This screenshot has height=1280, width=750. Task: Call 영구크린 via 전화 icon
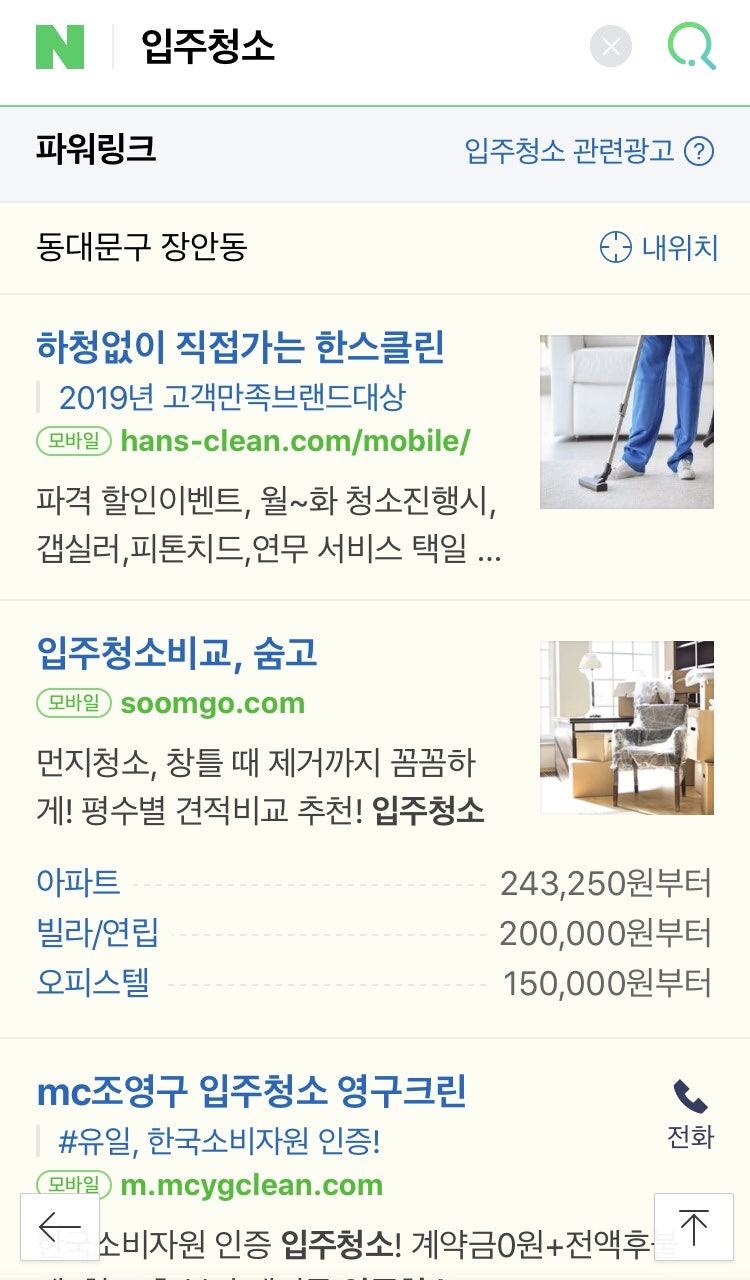690,1112
